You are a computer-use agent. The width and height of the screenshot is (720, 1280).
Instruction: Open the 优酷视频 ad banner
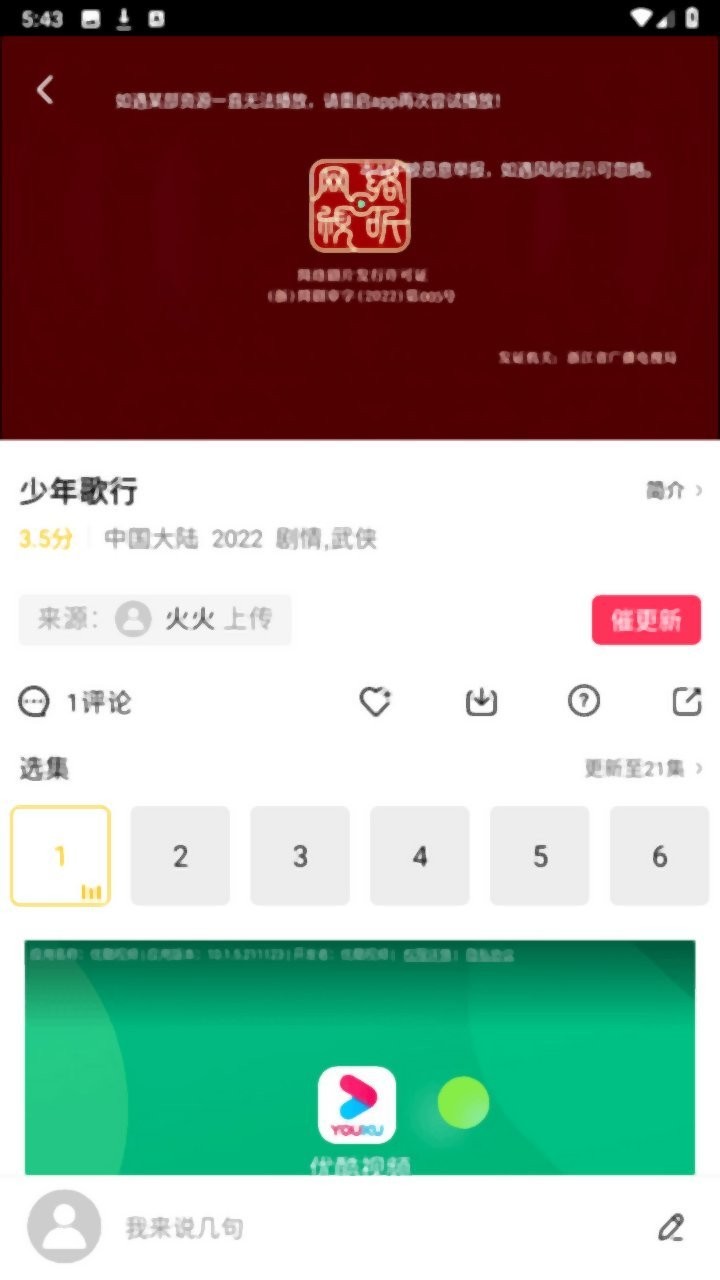360,1058
